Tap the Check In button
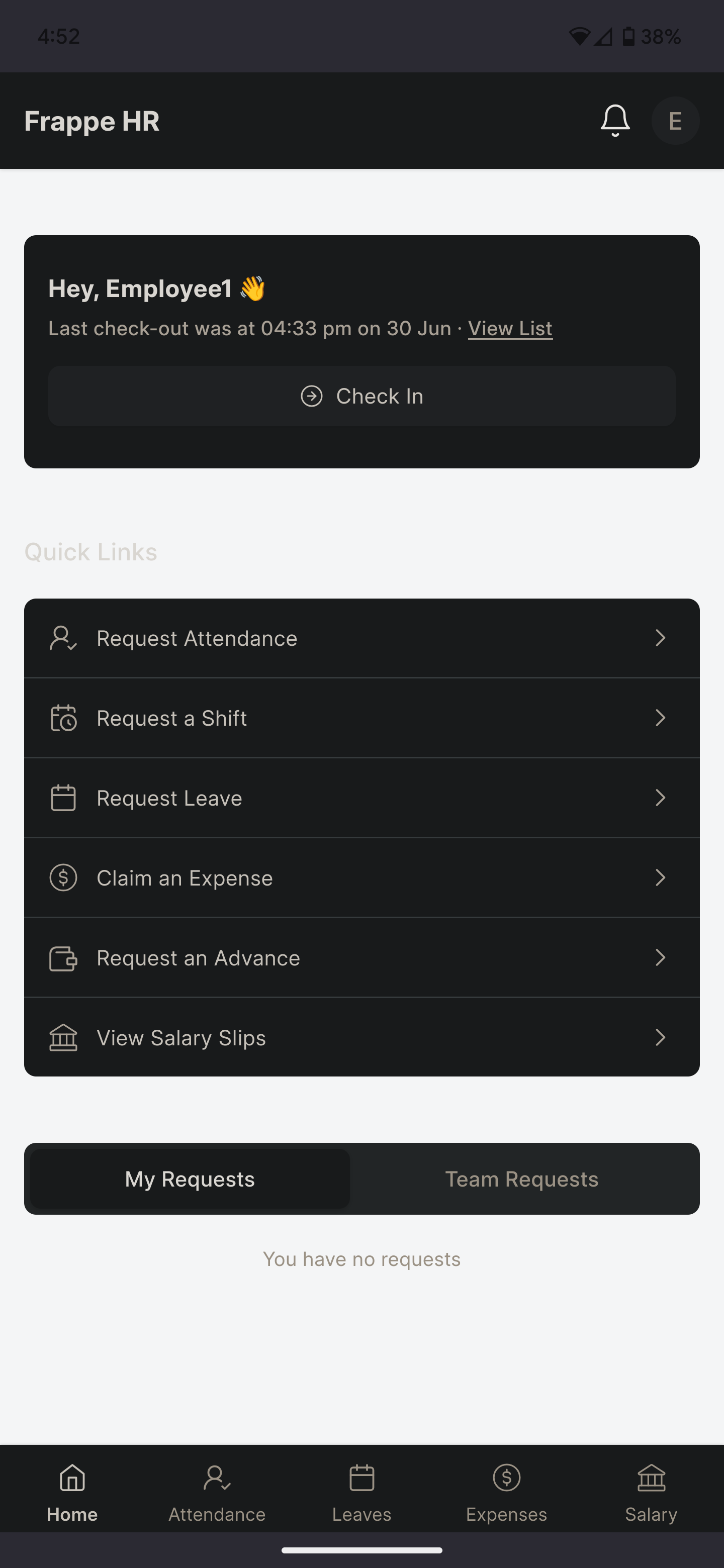724x1568 pixels. click(361, 396)
